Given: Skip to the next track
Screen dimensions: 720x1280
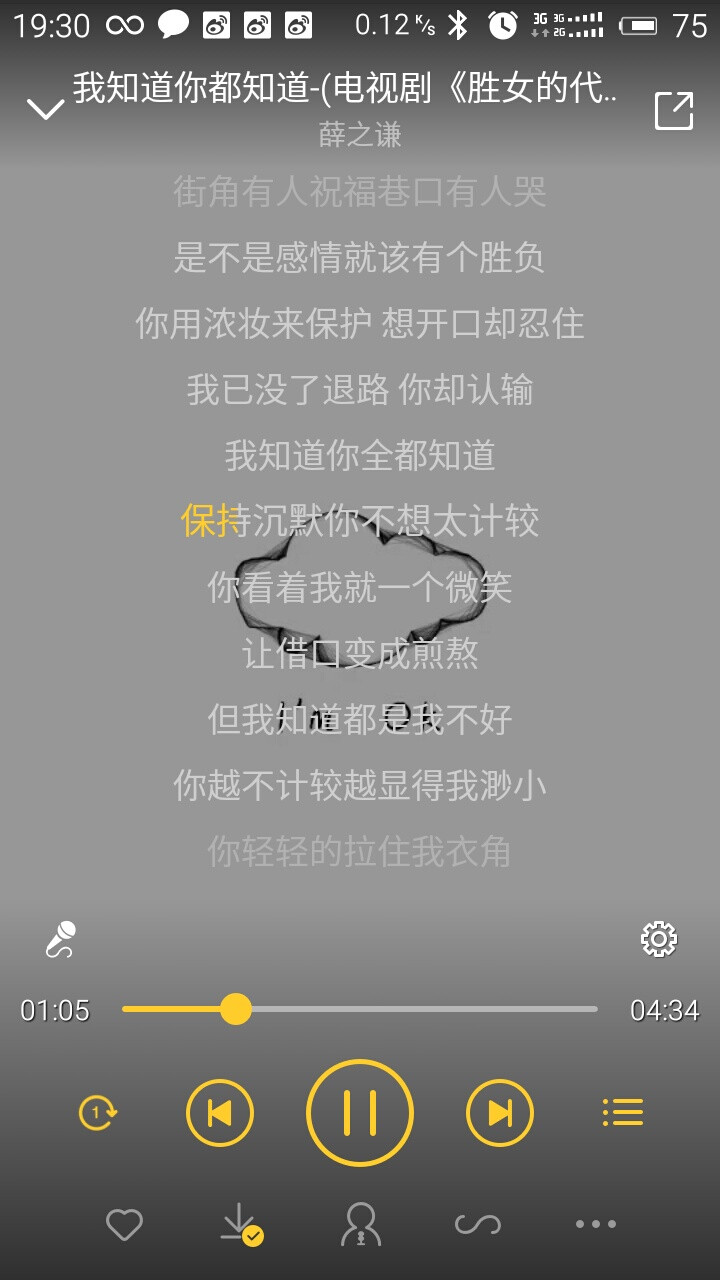Looking at the screenshot, I should click(500, 1112).
